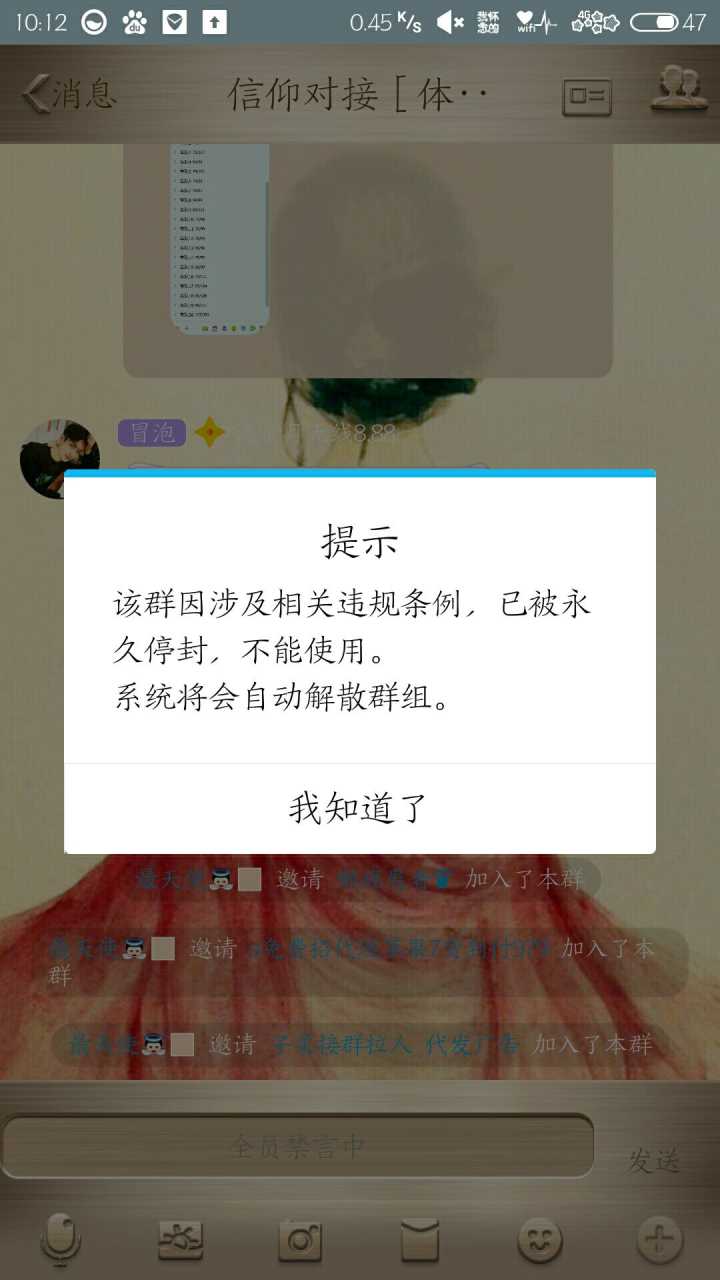Open the image picker icon

point(181,1240)
